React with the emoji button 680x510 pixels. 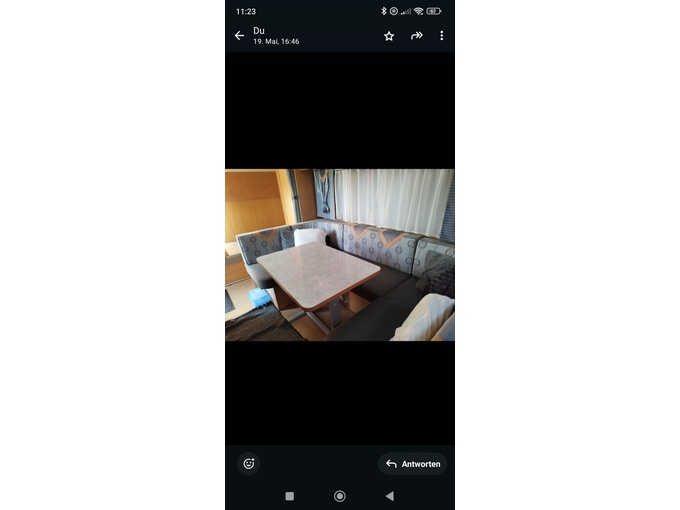tap(249, 463)
